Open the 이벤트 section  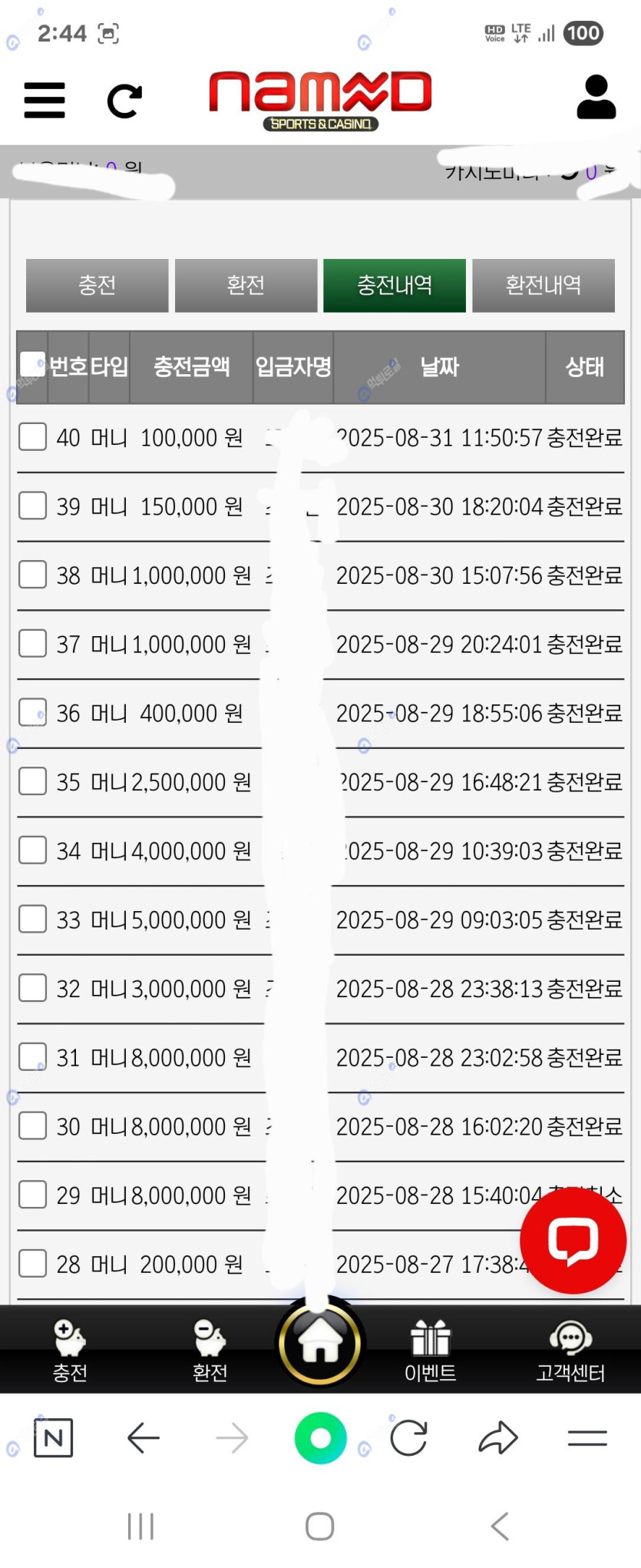(x=430, y=1349)
